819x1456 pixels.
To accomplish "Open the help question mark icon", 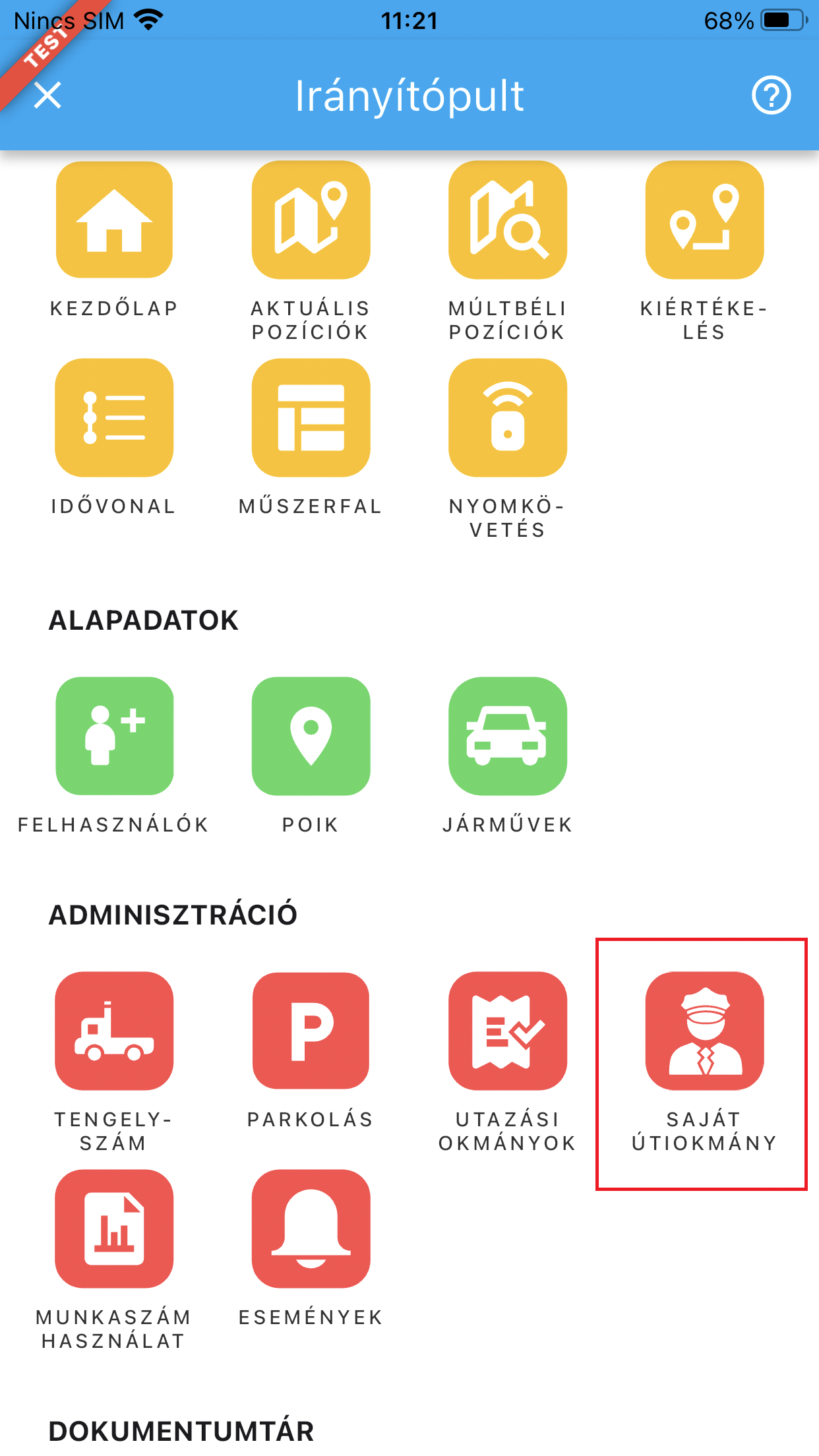I will pyautogui.click(x=771, y=96).
